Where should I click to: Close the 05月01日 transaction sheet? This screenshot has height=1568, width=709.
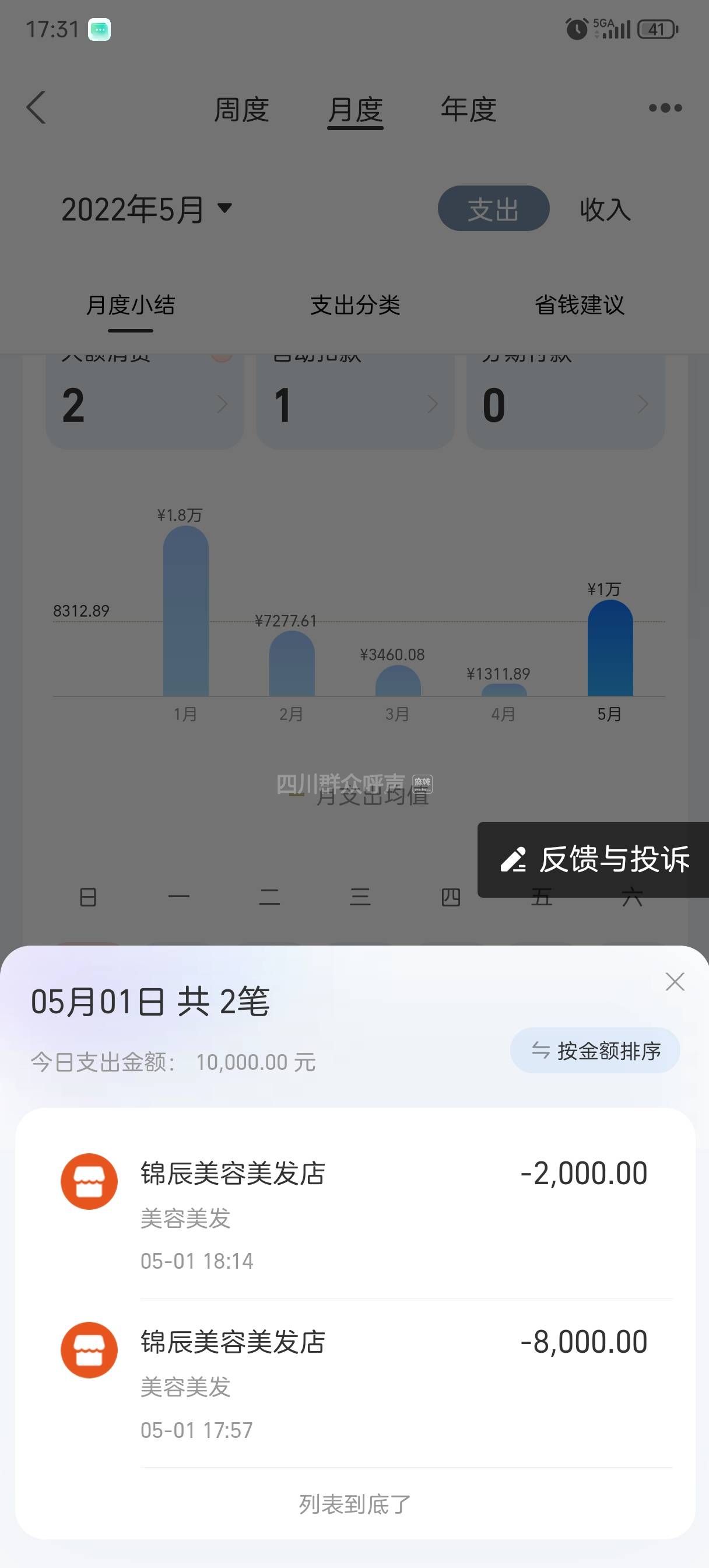click(x=675, y=982)
